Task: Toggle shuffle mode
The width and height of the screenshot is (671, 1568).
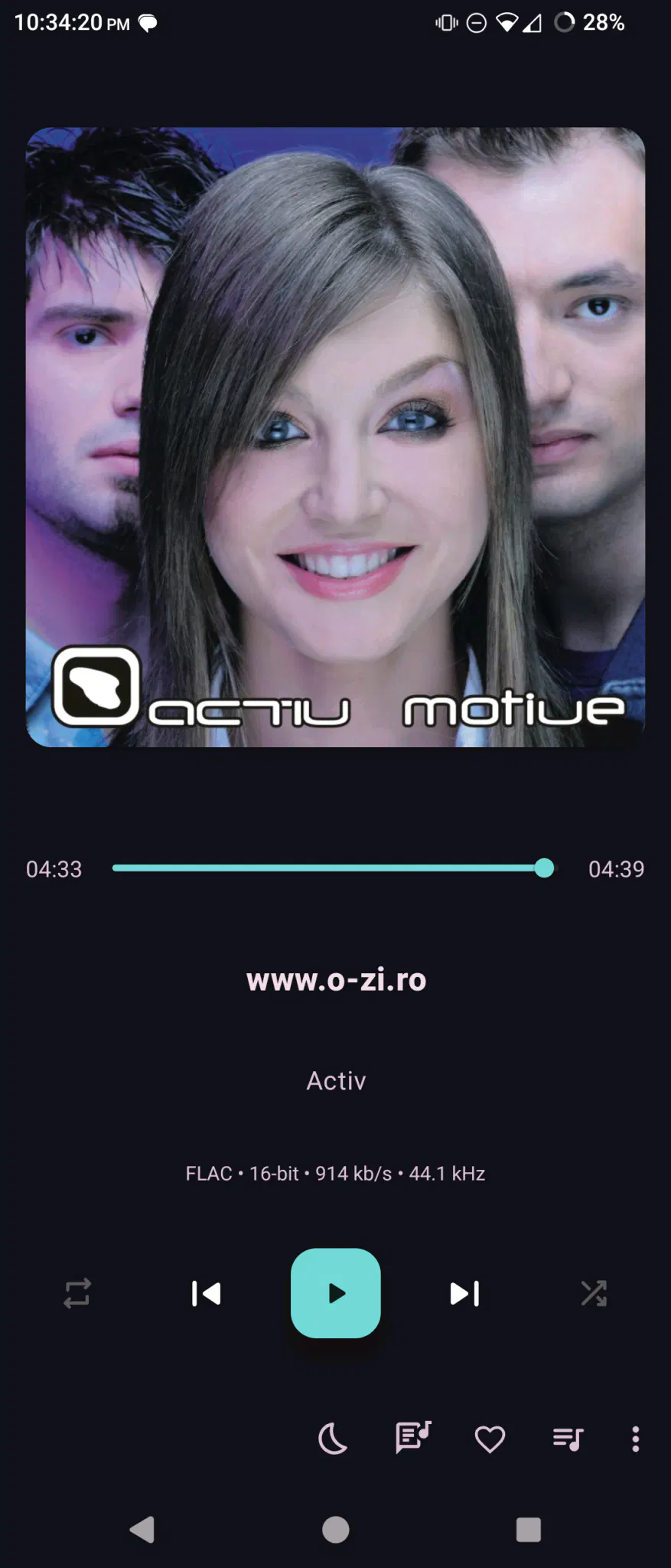Action: click(x=594, y=1293)
